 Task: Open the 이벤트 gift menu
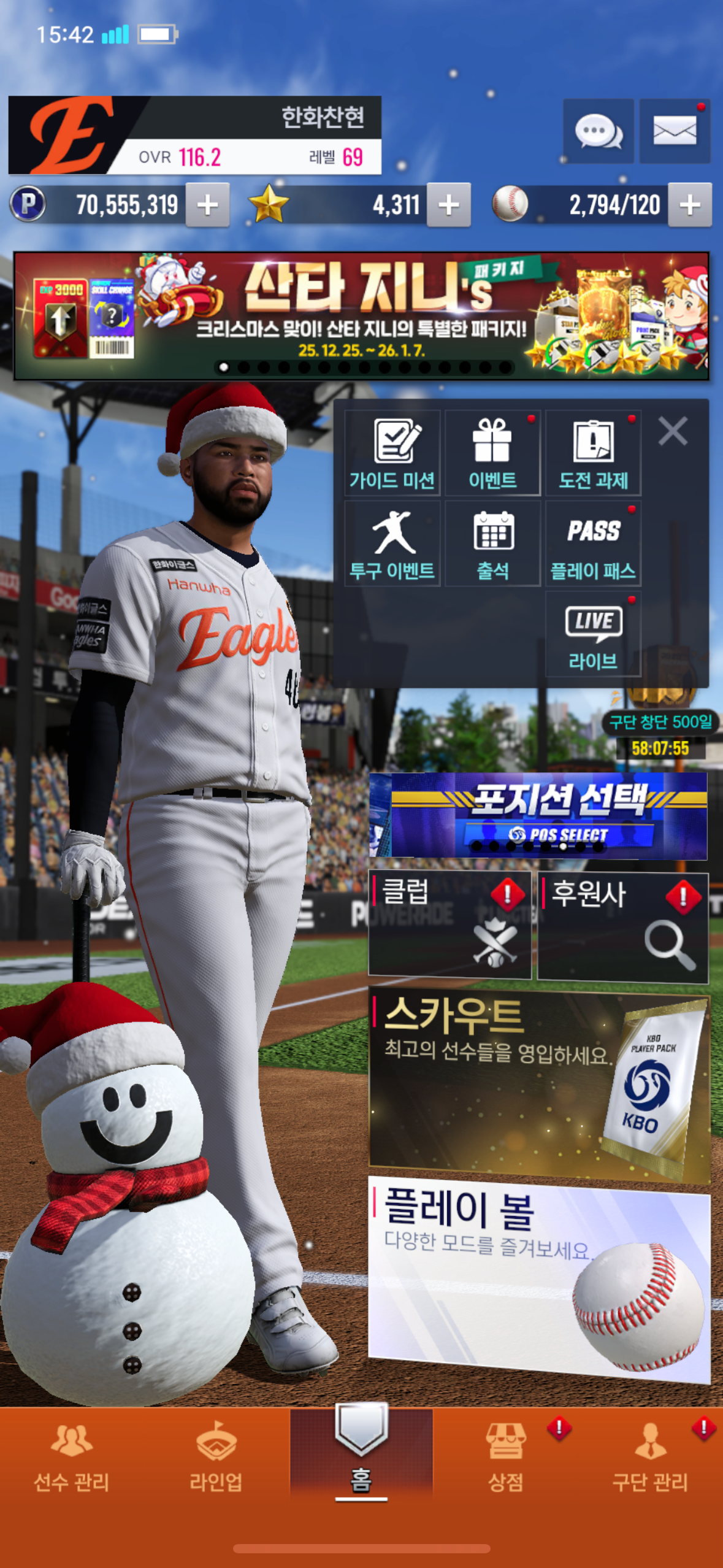(x=492, y=453)
